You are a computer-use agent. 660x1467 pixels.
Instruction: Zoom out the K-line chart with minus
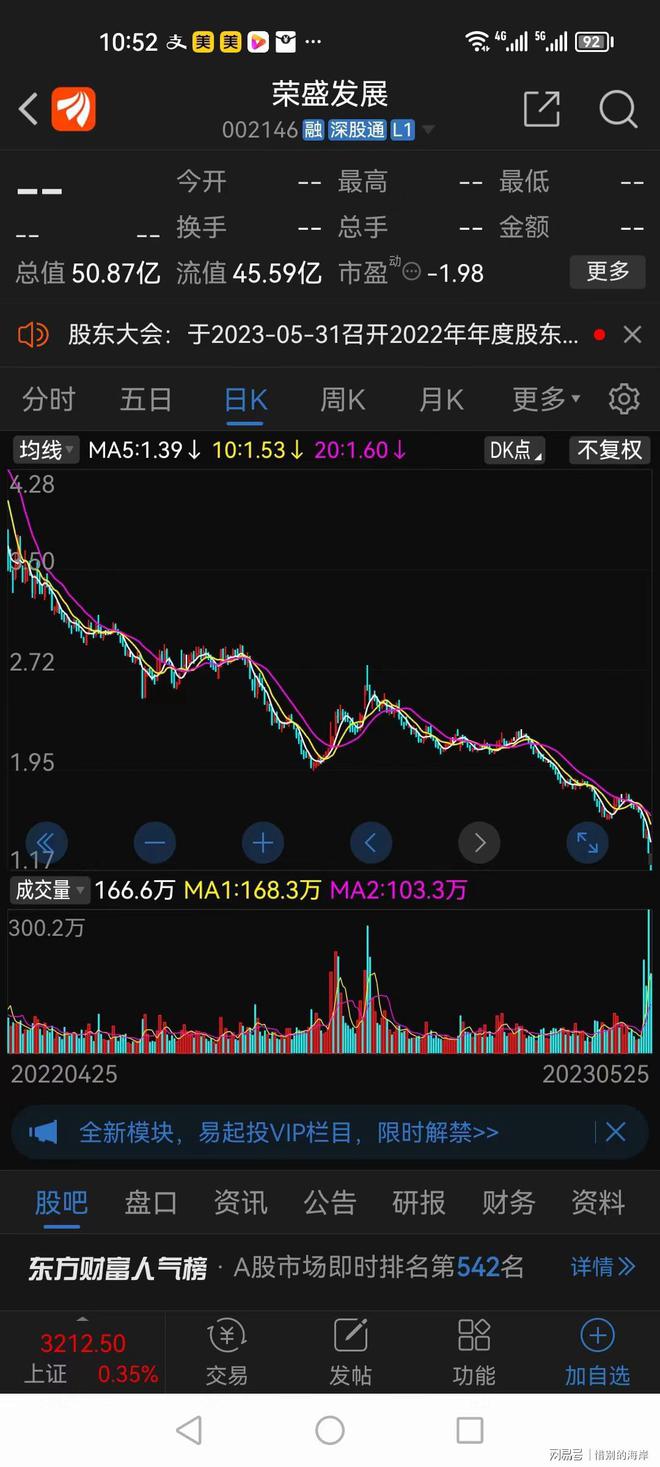[154, 843]
